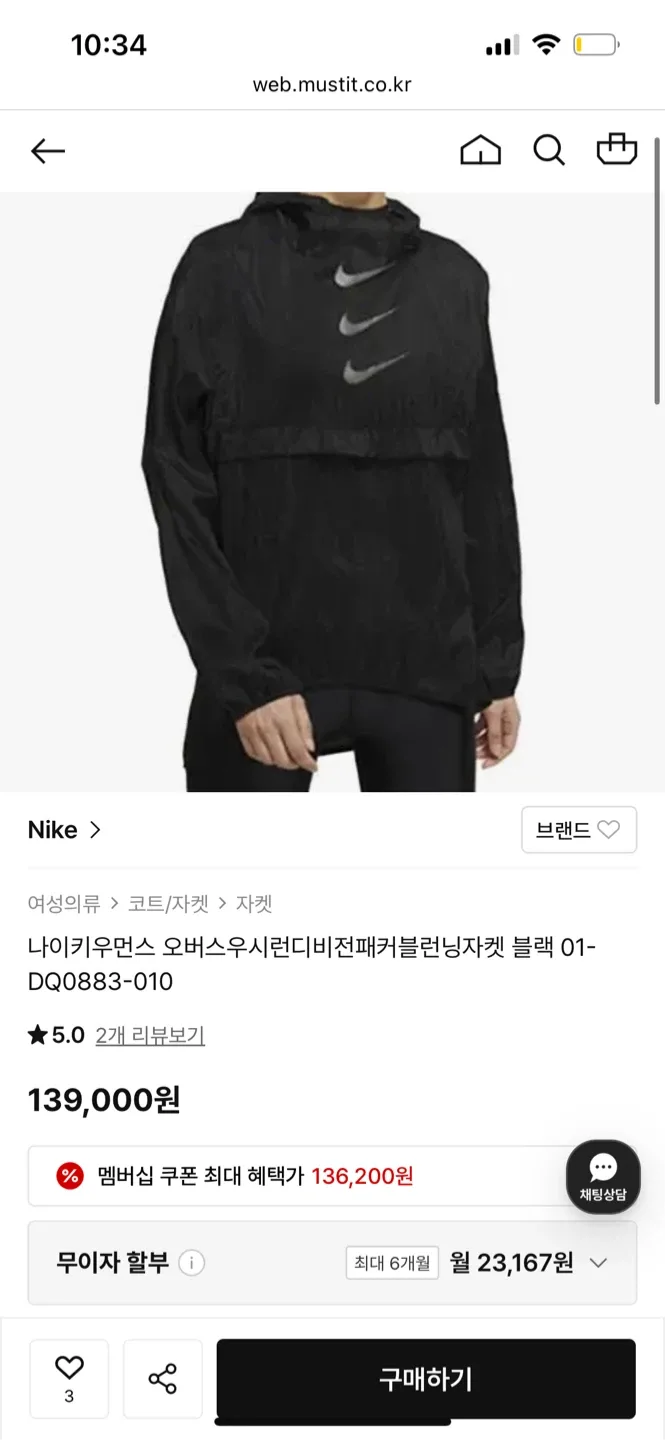Favorite the brand with 브랜드 heart button
The height and width of the screenshot is (1440, 665).
(x=578, y=830)
